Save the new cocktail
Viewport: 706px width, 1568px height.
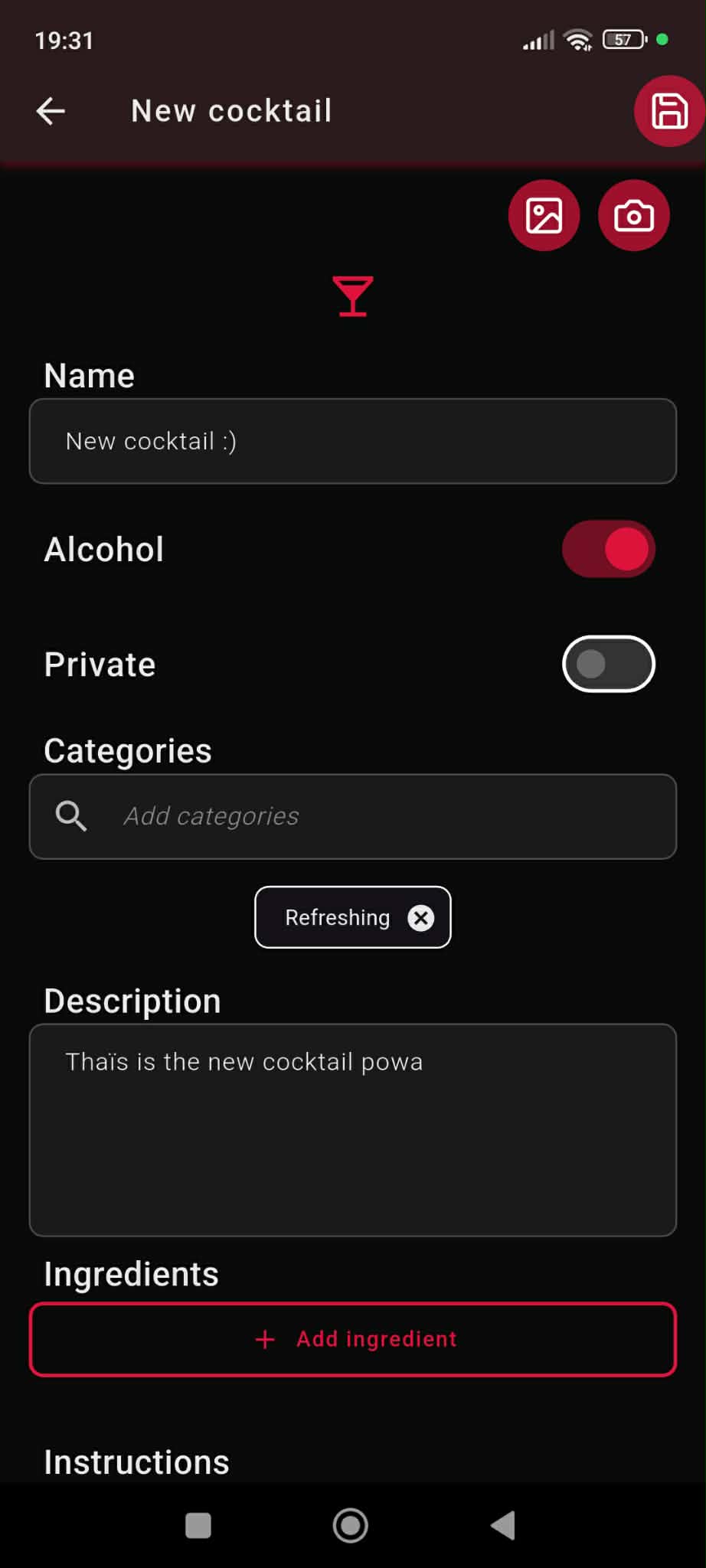point(668,111)
